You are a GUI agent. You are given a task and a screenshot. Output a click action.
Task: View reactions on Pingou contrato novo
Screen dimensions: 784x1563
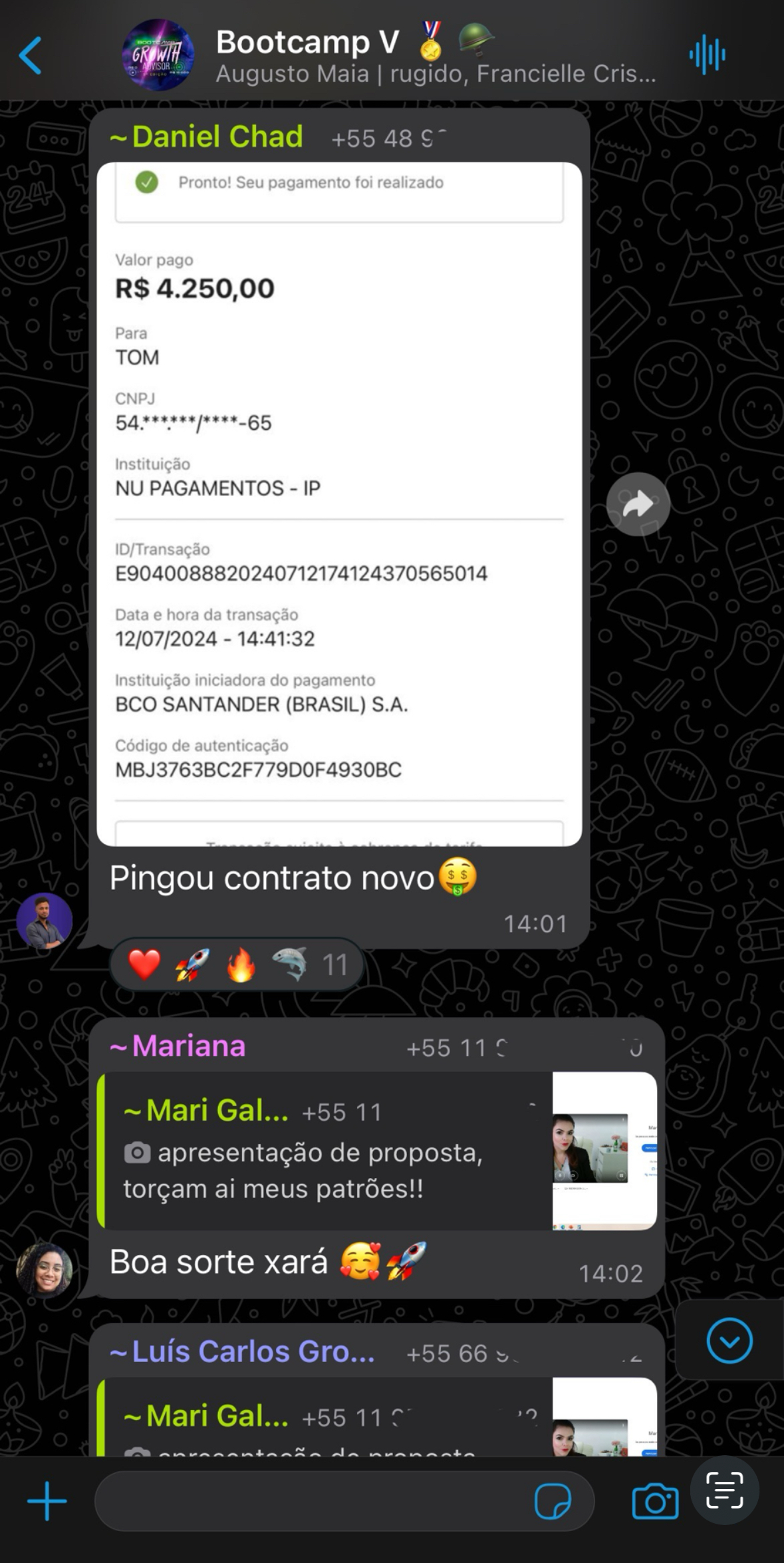click(237, 964)
